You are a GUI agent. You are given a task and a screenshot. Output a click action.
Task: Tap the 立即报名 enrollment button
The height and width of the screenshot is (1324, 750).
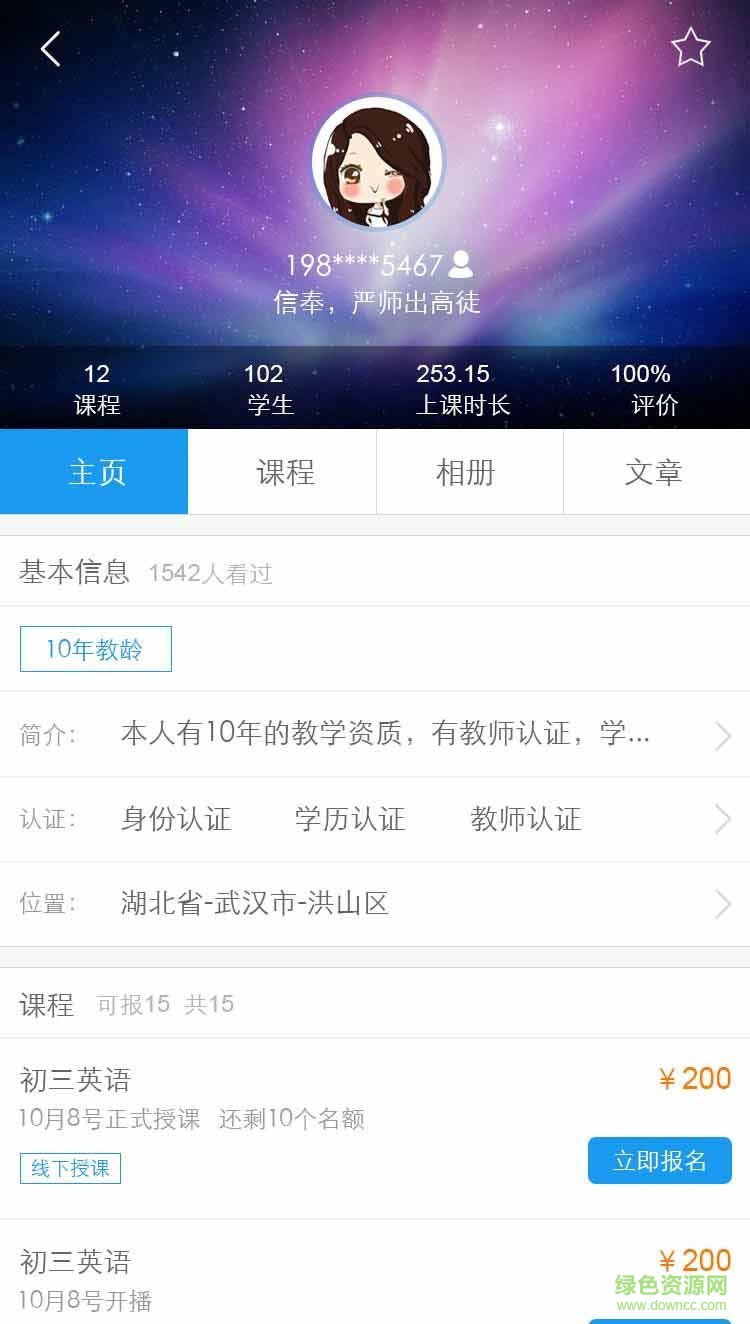tap(659, 1160)
